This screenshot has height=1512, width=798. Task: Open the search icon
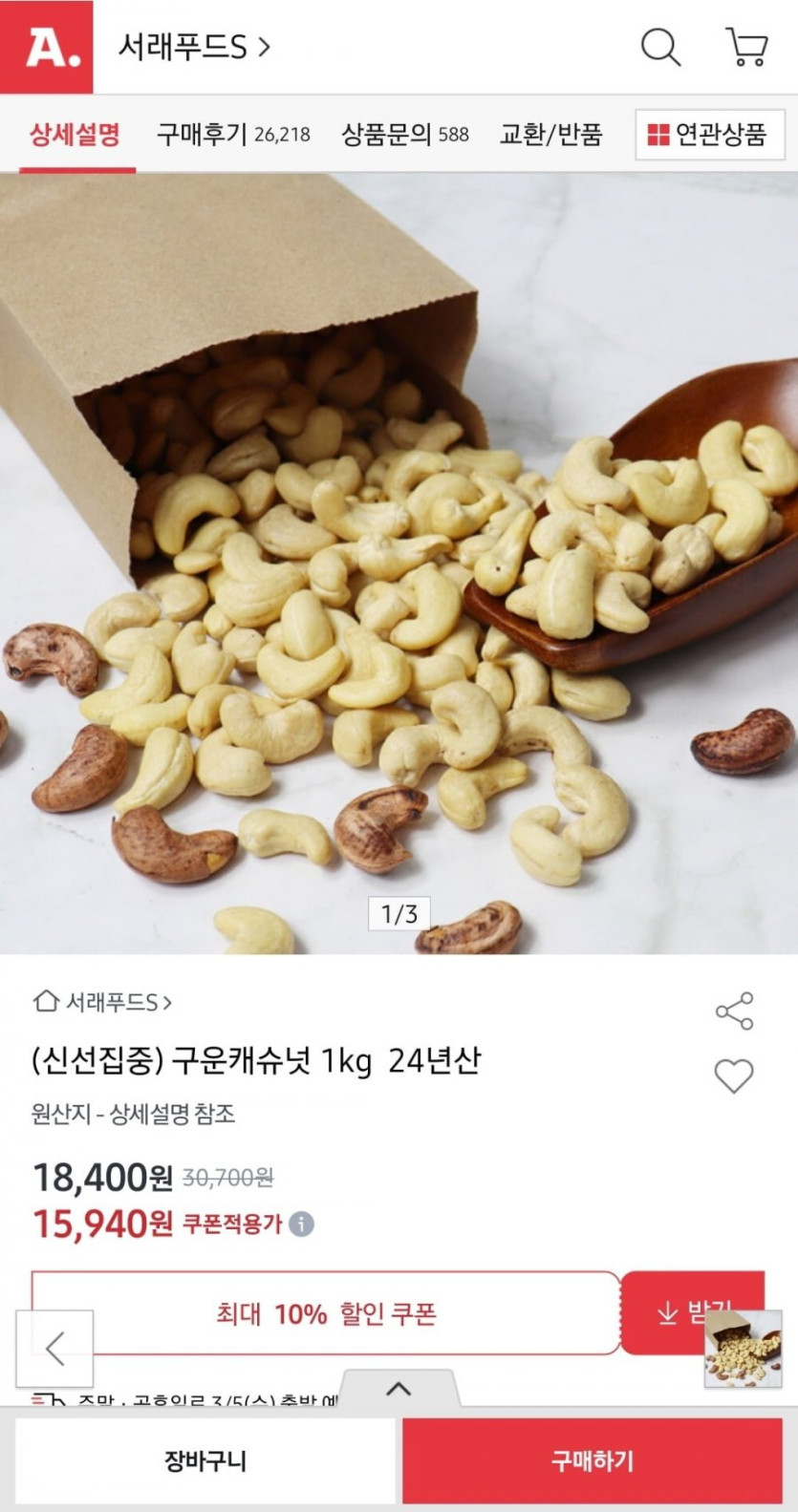pyautogui.click(x=659, y=46)
